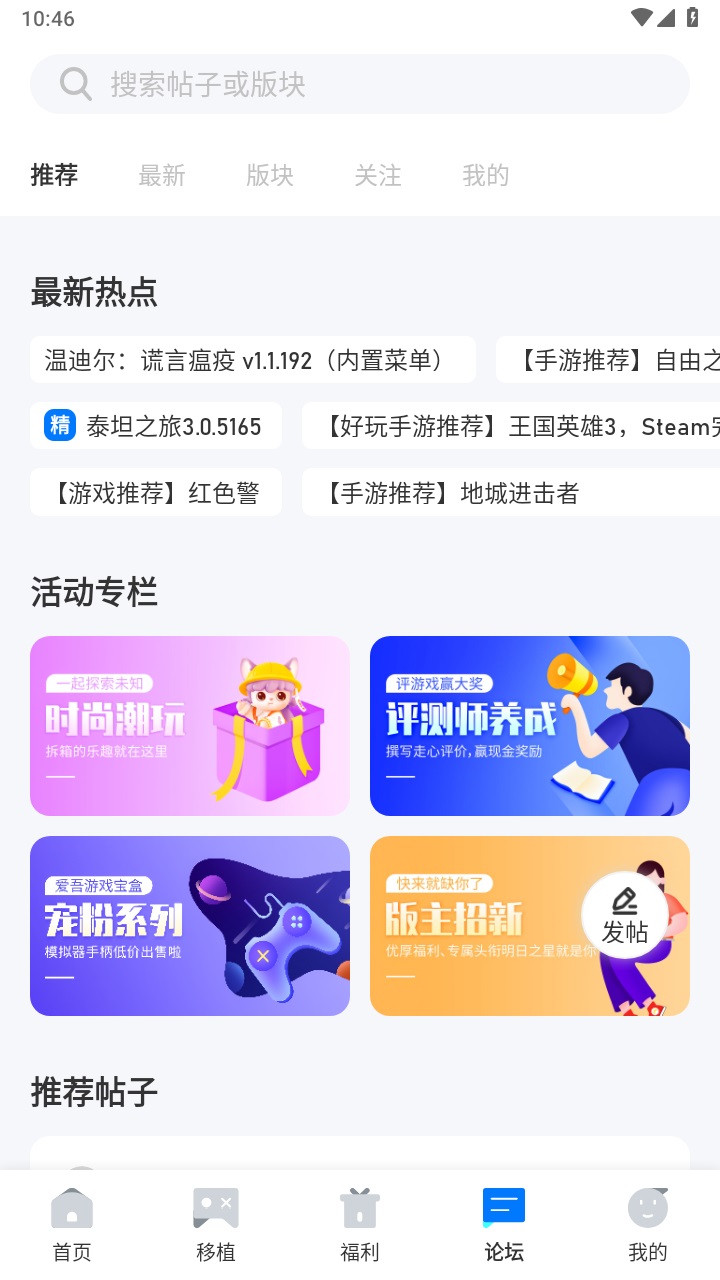The height and width of the screenshot is (1280, 720).
Task: Open the 自由之… hot topic chip
Action: coord(610,360)
